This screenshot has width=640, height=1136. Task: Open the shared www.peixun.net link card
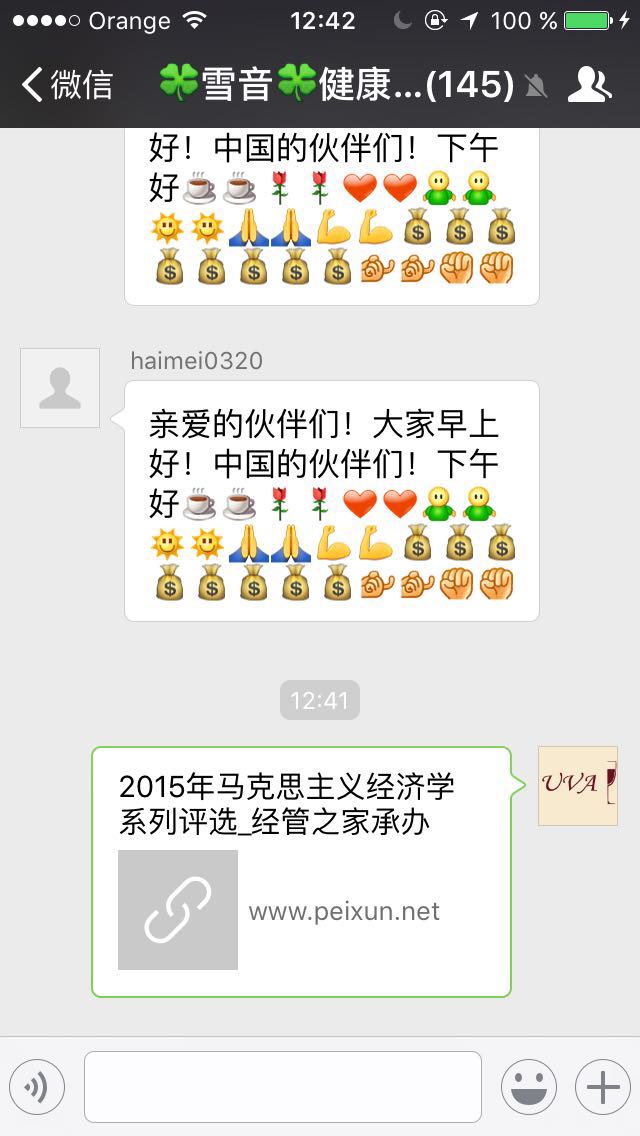(x=301, y=872)
